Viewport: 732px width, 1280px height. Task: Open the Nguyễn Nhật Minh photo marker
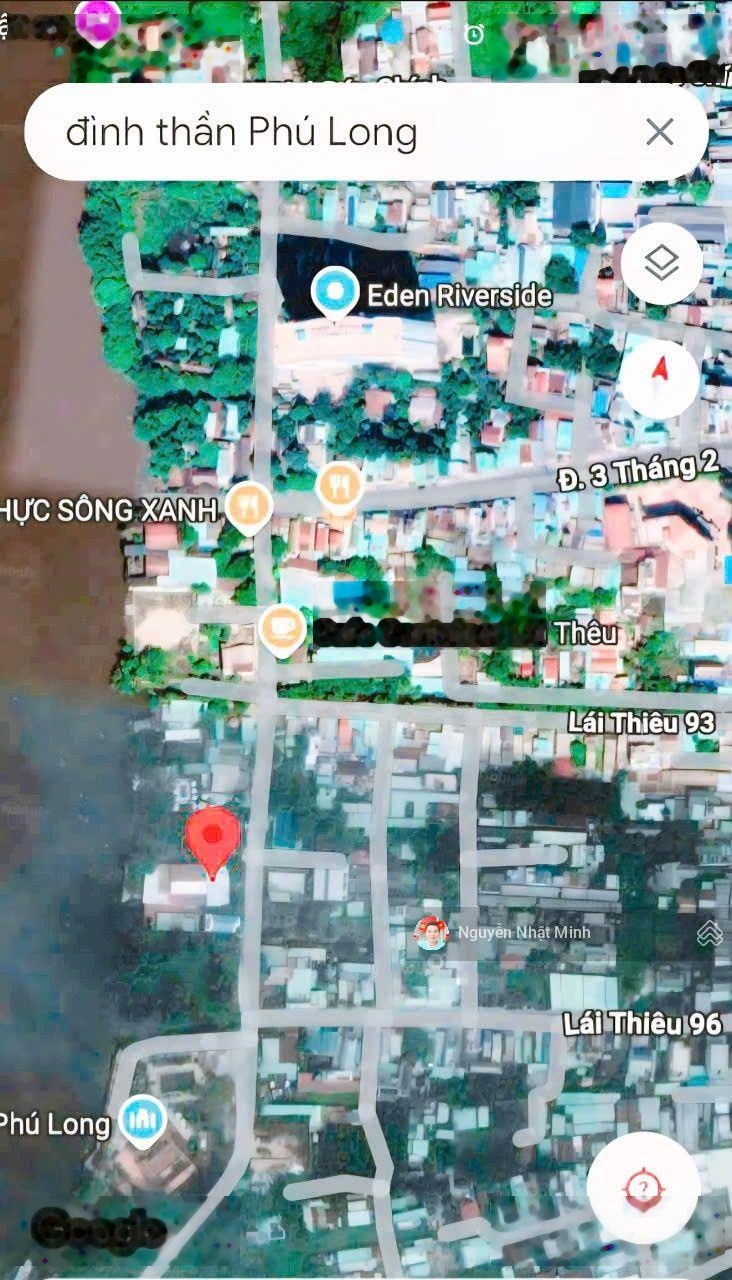pyautogui.click(x=431, y=933)
